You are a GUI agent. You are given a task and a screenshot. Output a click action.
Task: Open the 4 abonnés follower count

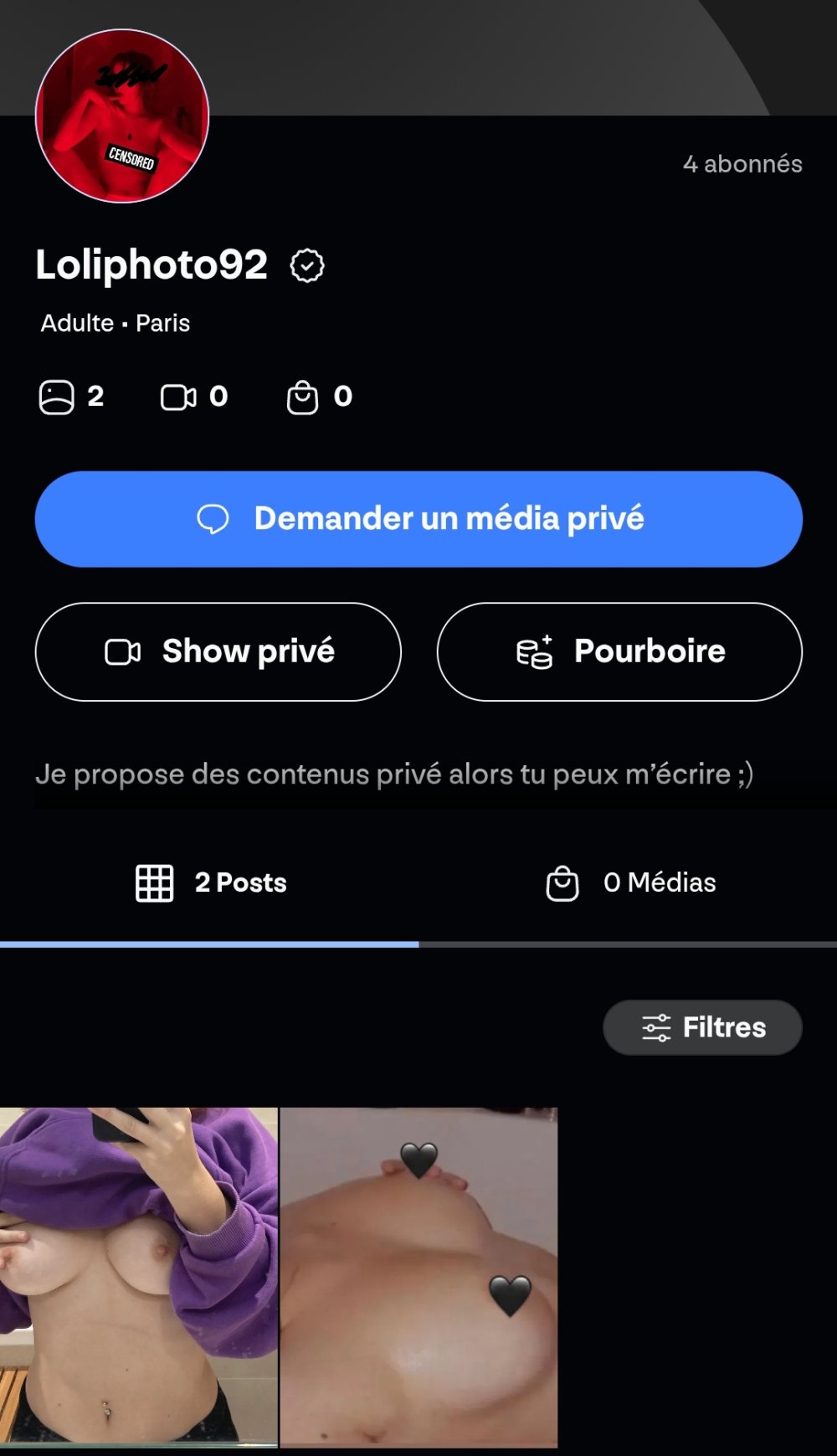pos(742,164)
